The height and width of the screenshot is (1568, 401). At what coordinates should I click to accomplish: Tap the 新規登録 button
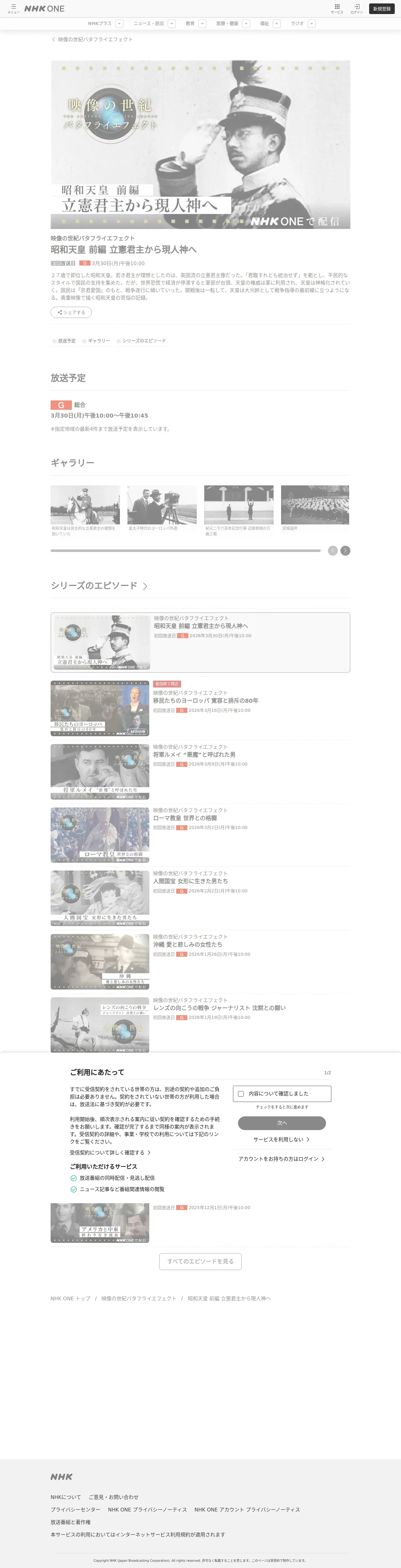[382, 8]
